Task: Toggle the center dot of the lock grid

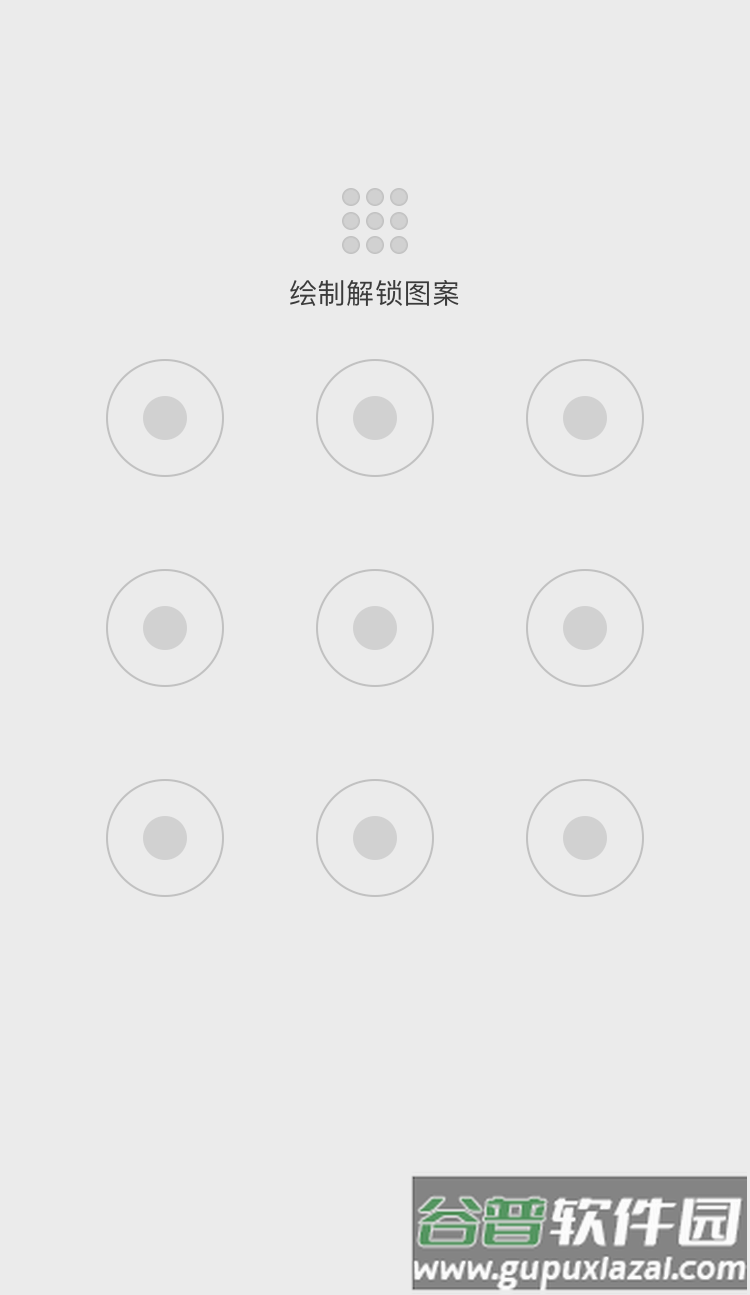Action: pos(375,628)
